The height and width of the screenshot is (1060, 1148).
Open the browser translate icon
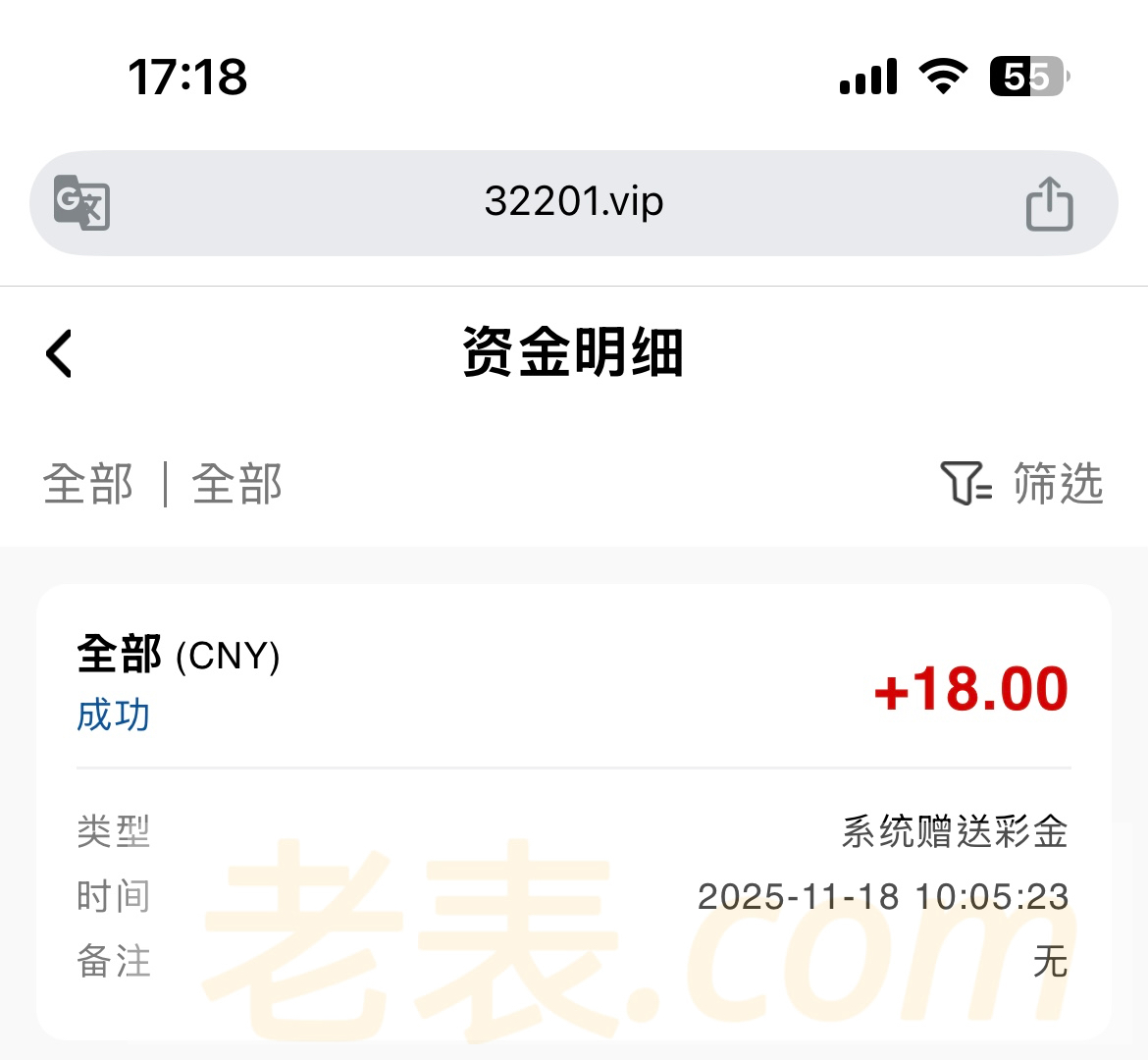81,203
